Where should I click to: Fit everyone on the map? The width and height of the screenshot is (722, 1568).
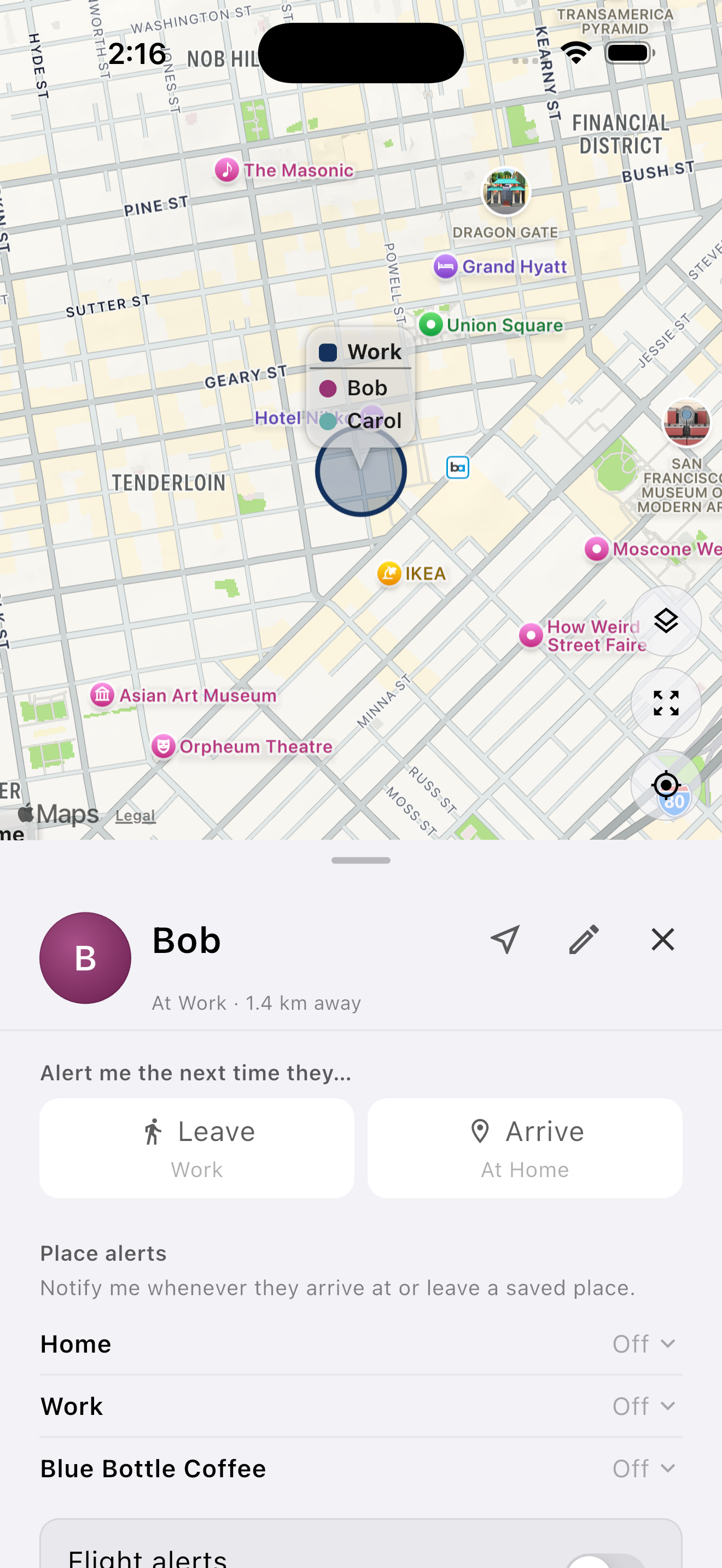pyautogui.click(x=666, y=703)
